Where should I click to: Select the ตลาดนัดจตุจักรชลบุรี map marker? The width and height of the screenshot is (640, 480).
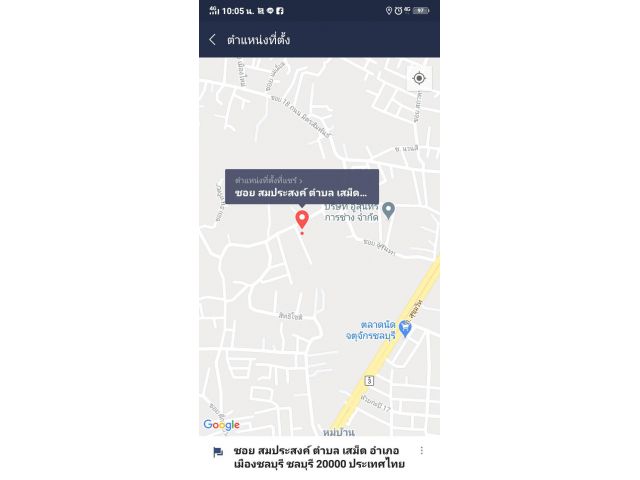[405, 326]
